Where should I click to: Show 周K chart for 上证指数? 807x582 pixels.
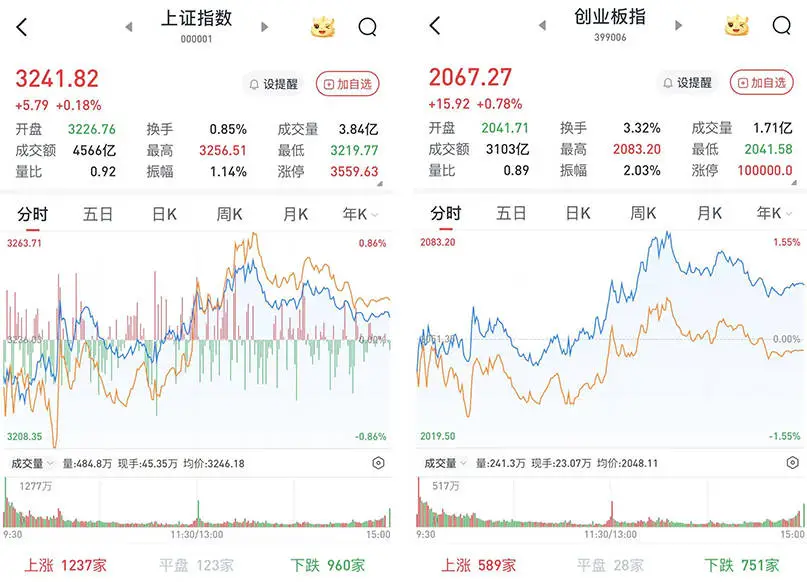[x=231, y=214]
